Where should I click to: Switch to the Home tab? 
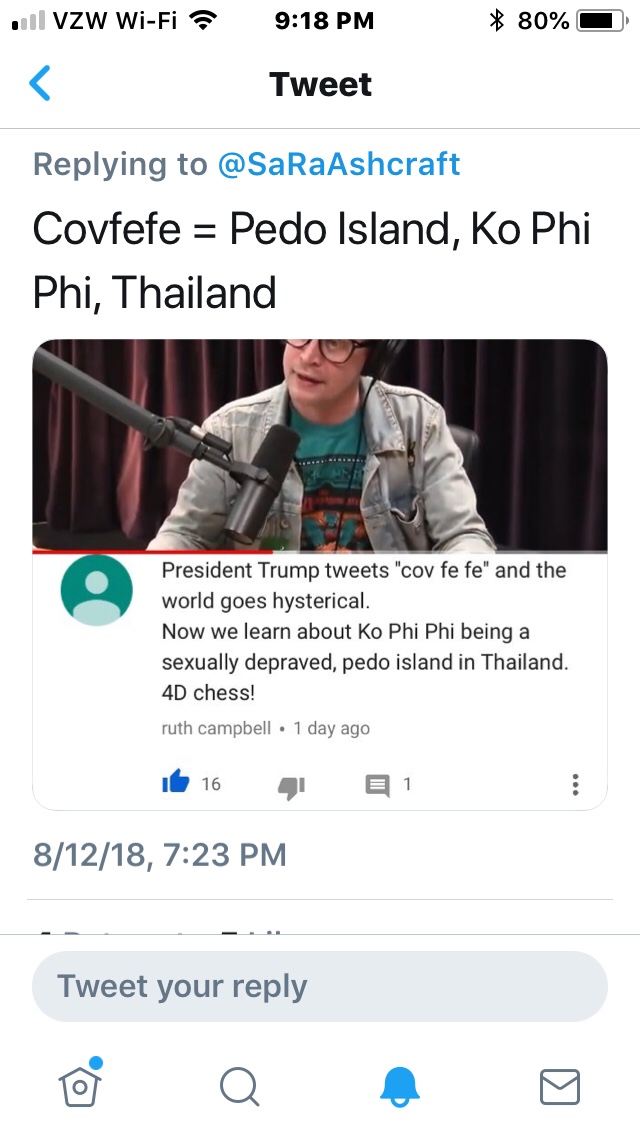click(x=81, y=1084)
